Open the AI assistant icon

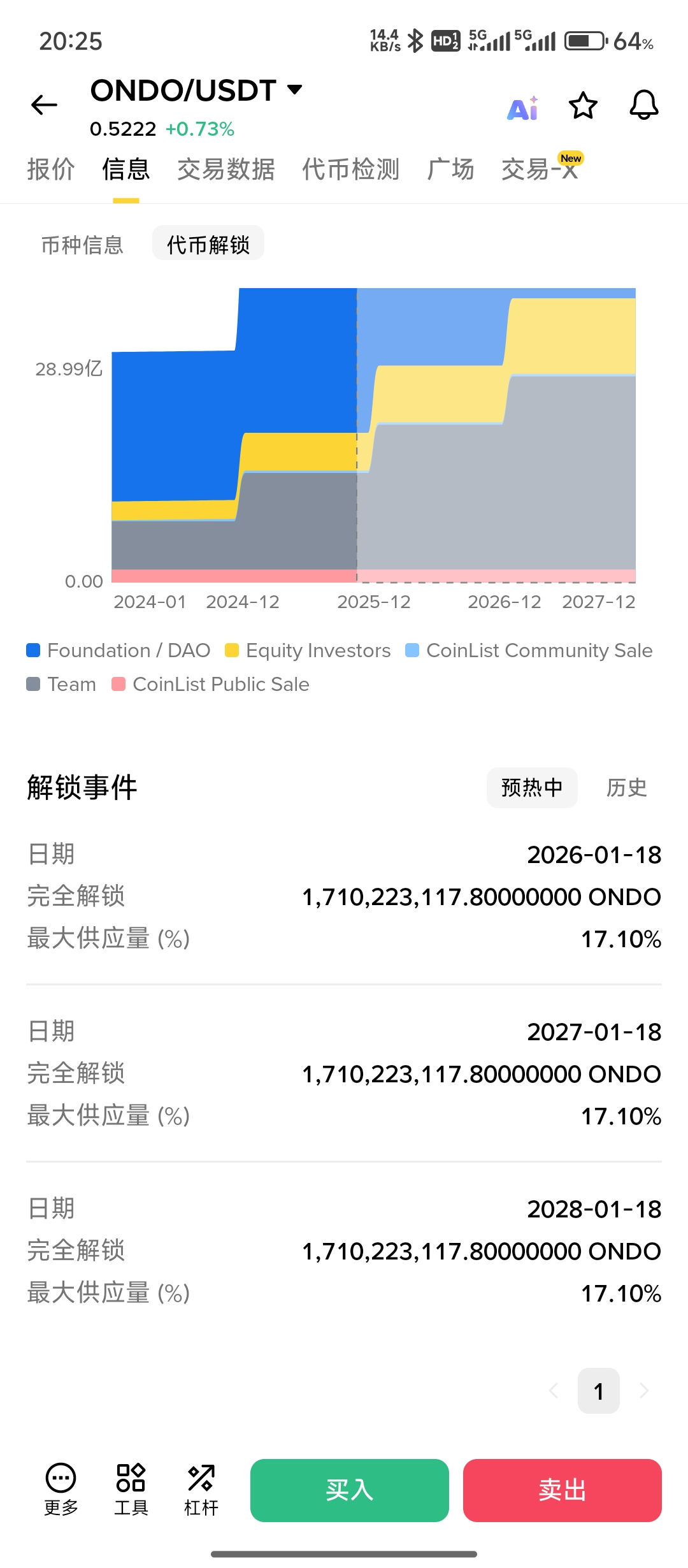tap(522, 108)
